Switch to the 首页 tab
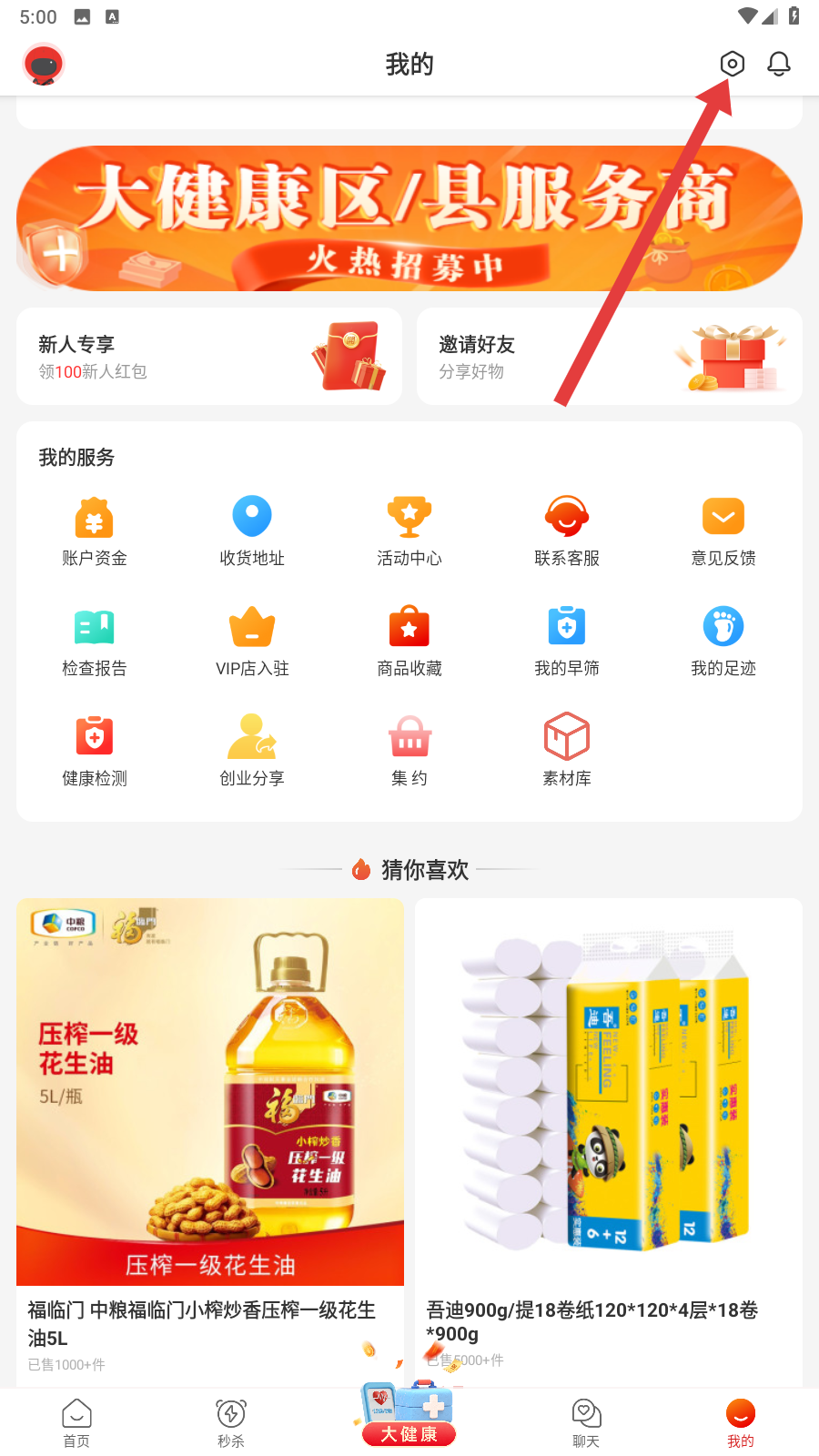 [76, 1422]
